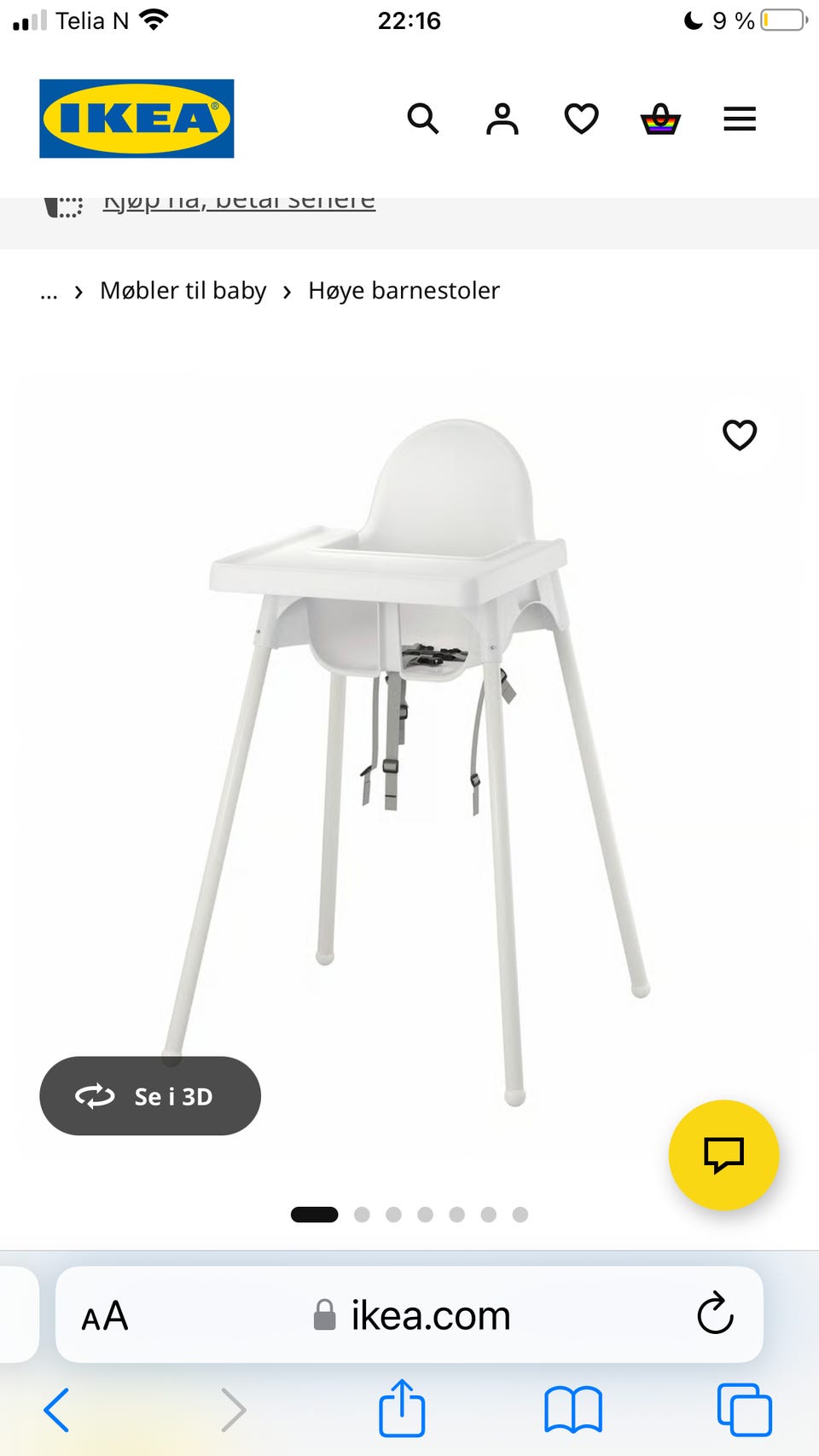819x1456 pixels.
Task: Open the hamburger menu
Action: click(740, 119)
